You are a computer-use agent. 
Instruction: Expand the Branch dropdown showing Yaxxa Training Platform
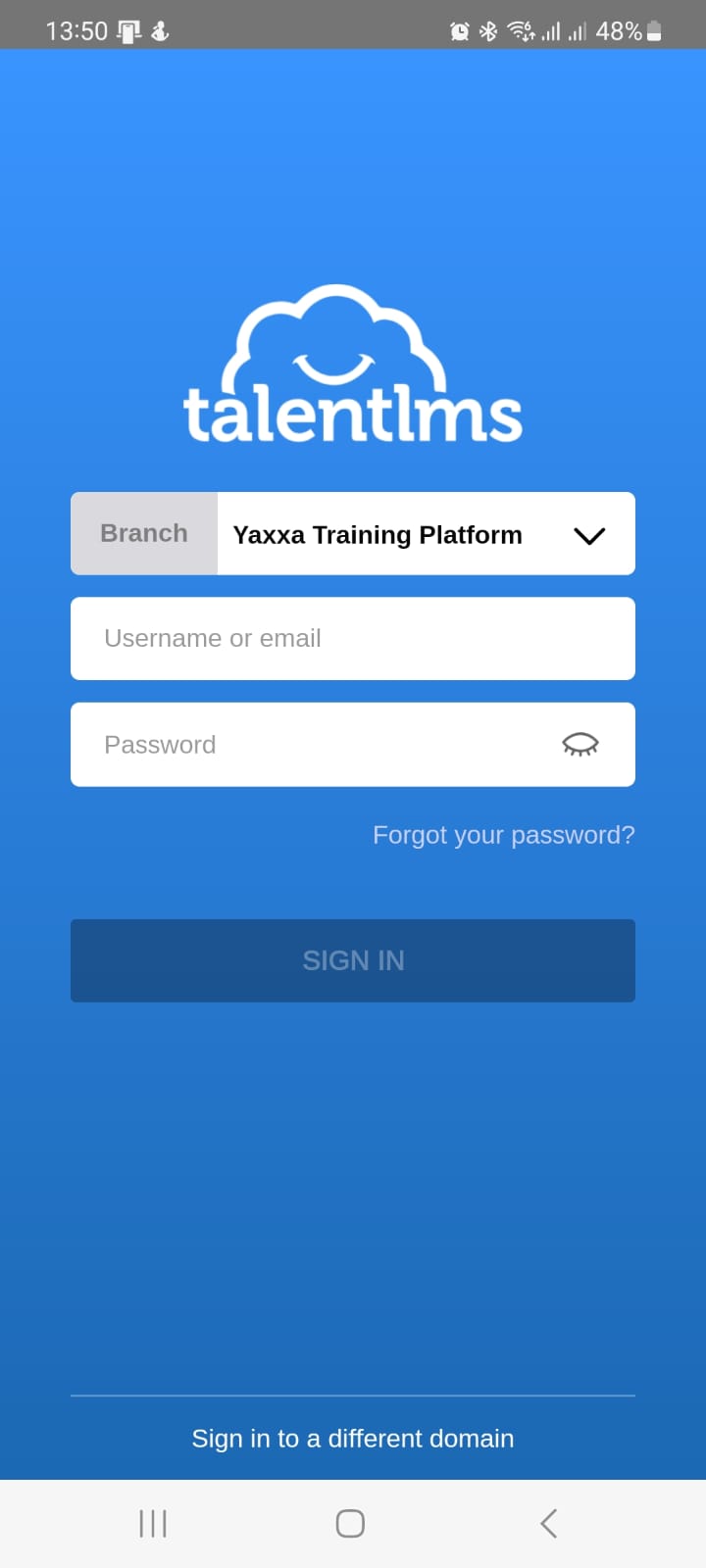pyautogui.click(x=426, y=534)
